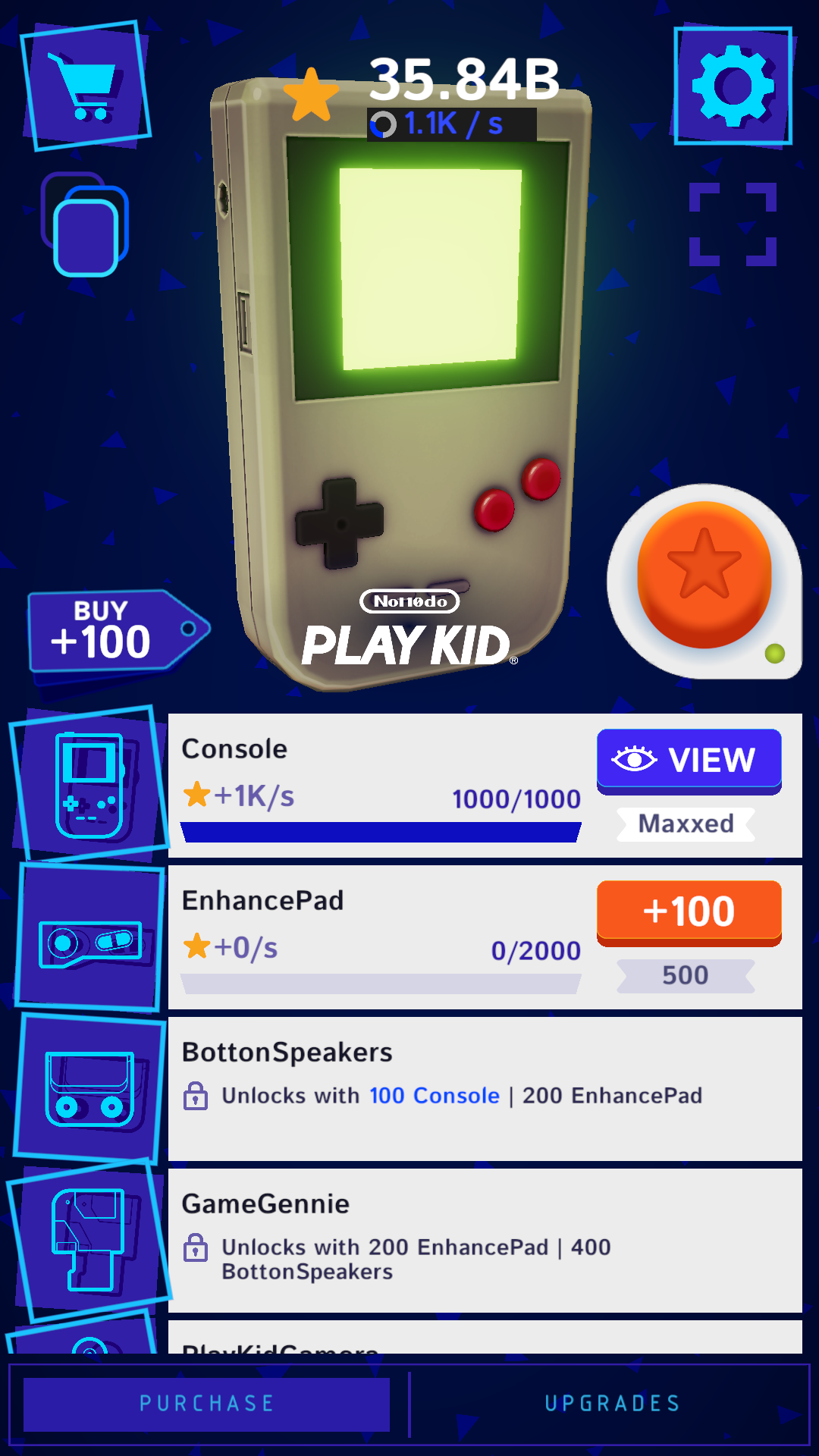The height and width of the screenshot is (1456, 819).
Task: Buy +100 EnhancePad for 500
Action: 689,912
